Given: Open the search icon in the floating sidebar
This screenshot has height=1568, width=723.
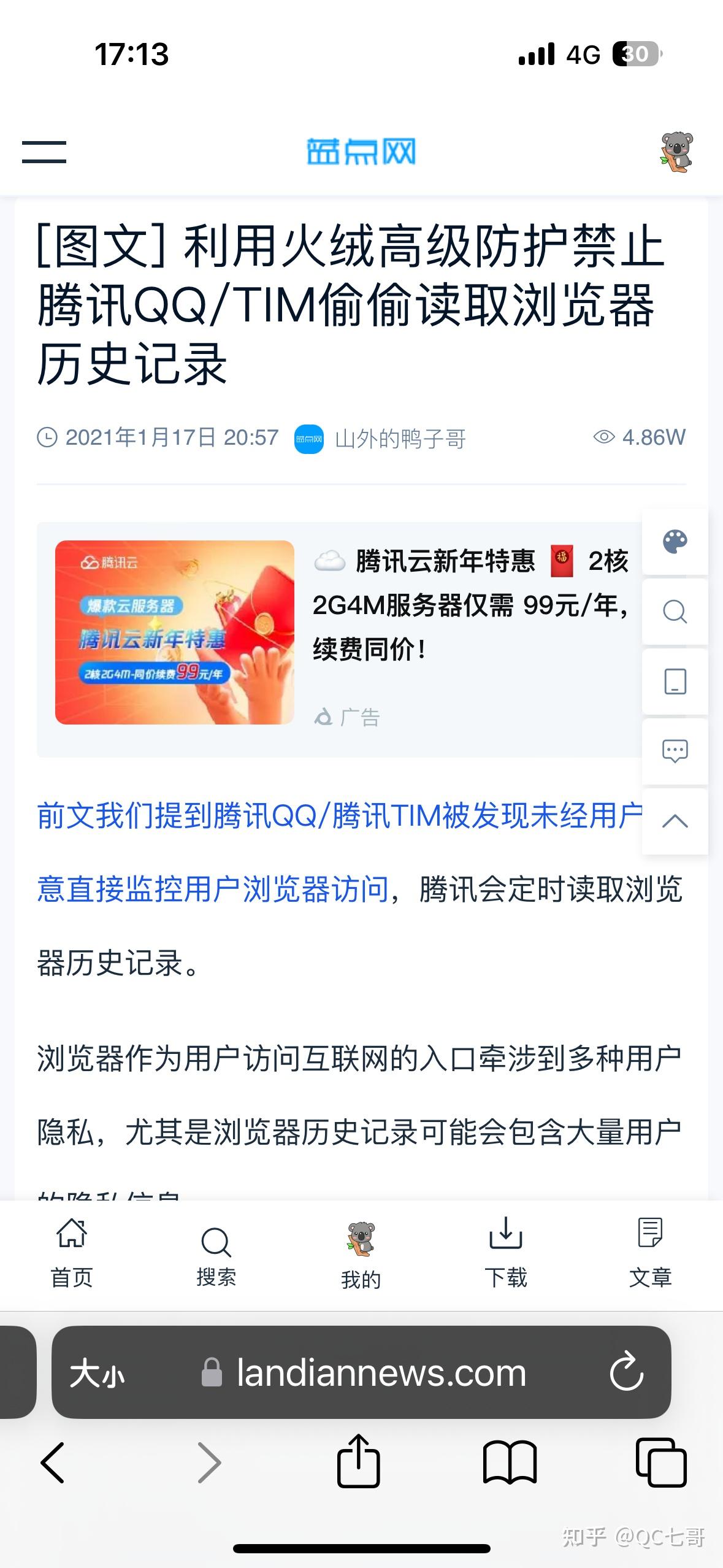Looking at the screenshot, I should 674,612.
